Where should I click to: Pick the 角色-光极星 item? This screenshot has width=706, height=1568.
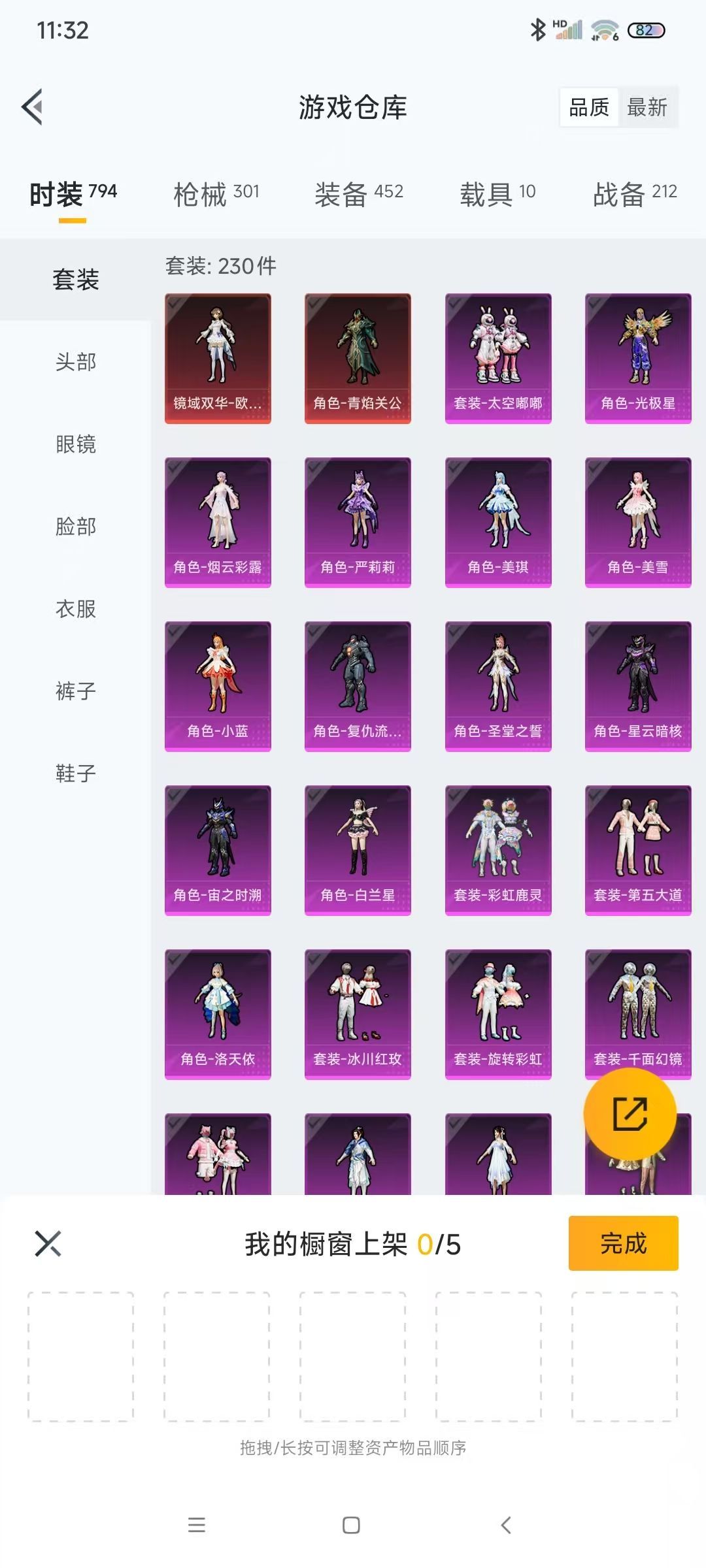click(x=638, y=358)
